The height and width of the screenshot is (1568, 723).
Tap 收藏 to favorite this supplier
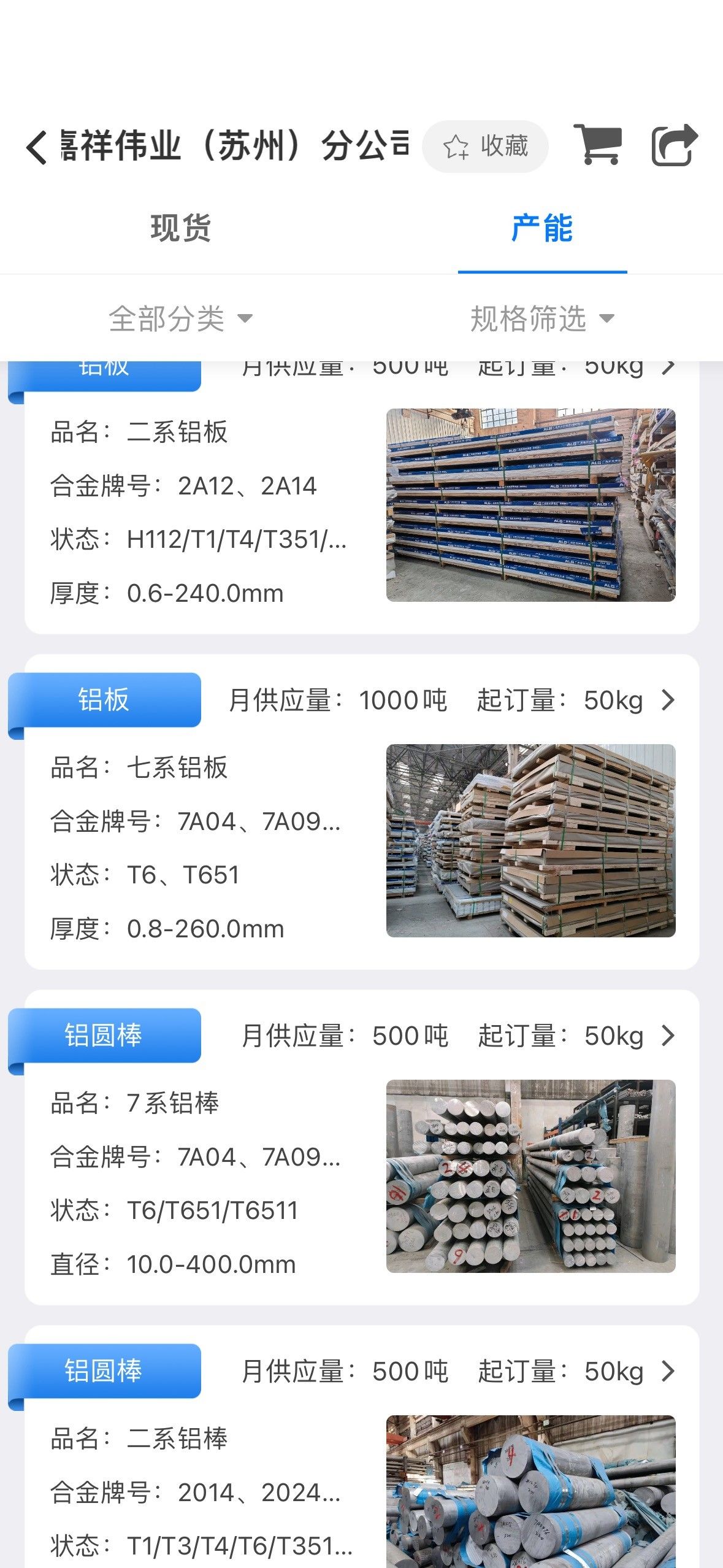[485, 147]
